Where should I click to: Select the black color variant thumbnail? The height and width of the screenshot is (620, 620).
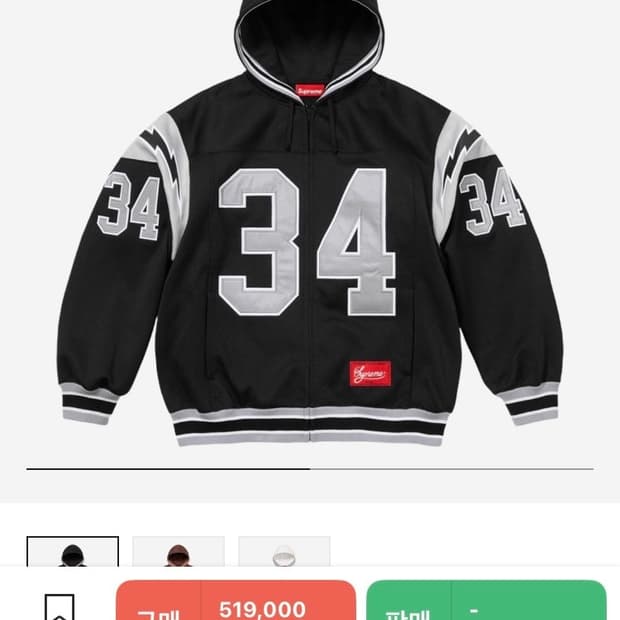(73, 552)
